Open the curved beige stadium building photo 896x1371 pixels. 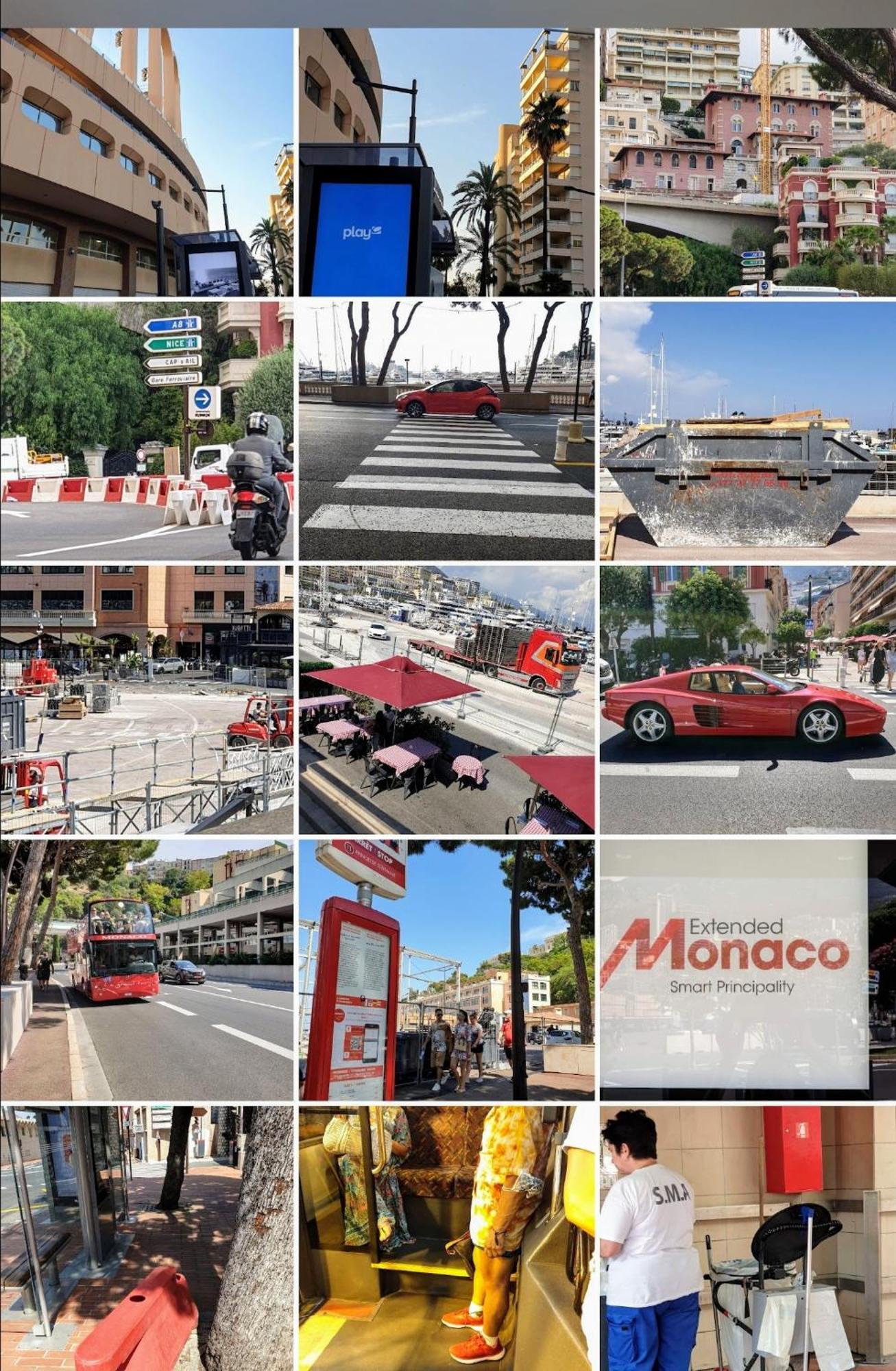[x=146, y=162]
